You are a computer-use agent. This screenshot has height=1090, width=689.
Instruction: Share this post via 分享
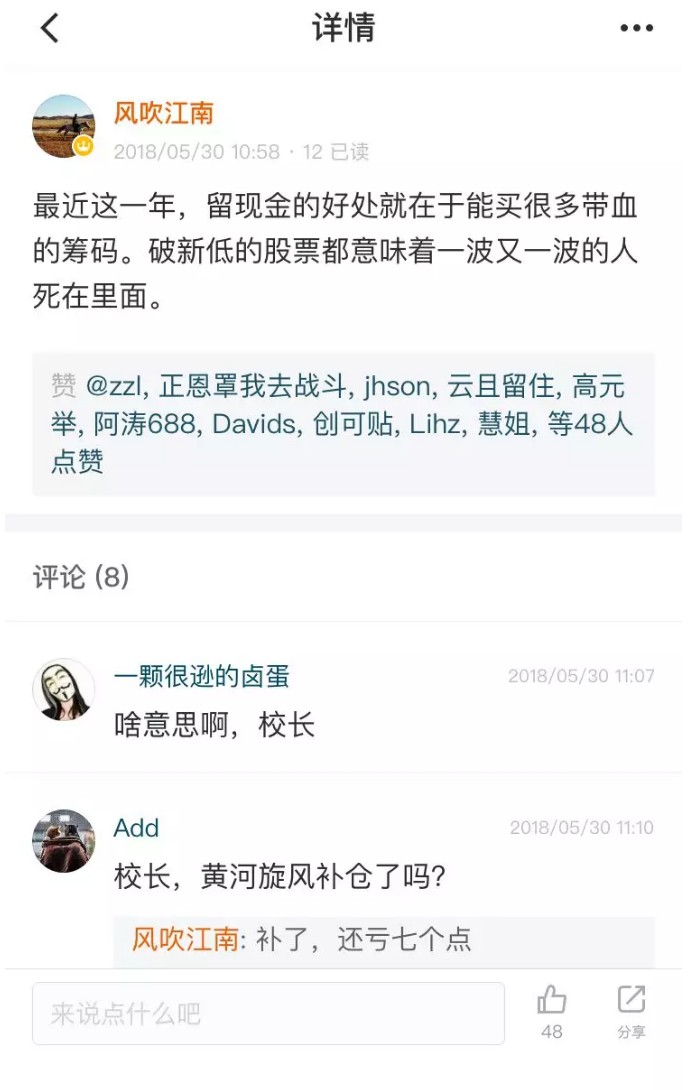pos(631,1008)
